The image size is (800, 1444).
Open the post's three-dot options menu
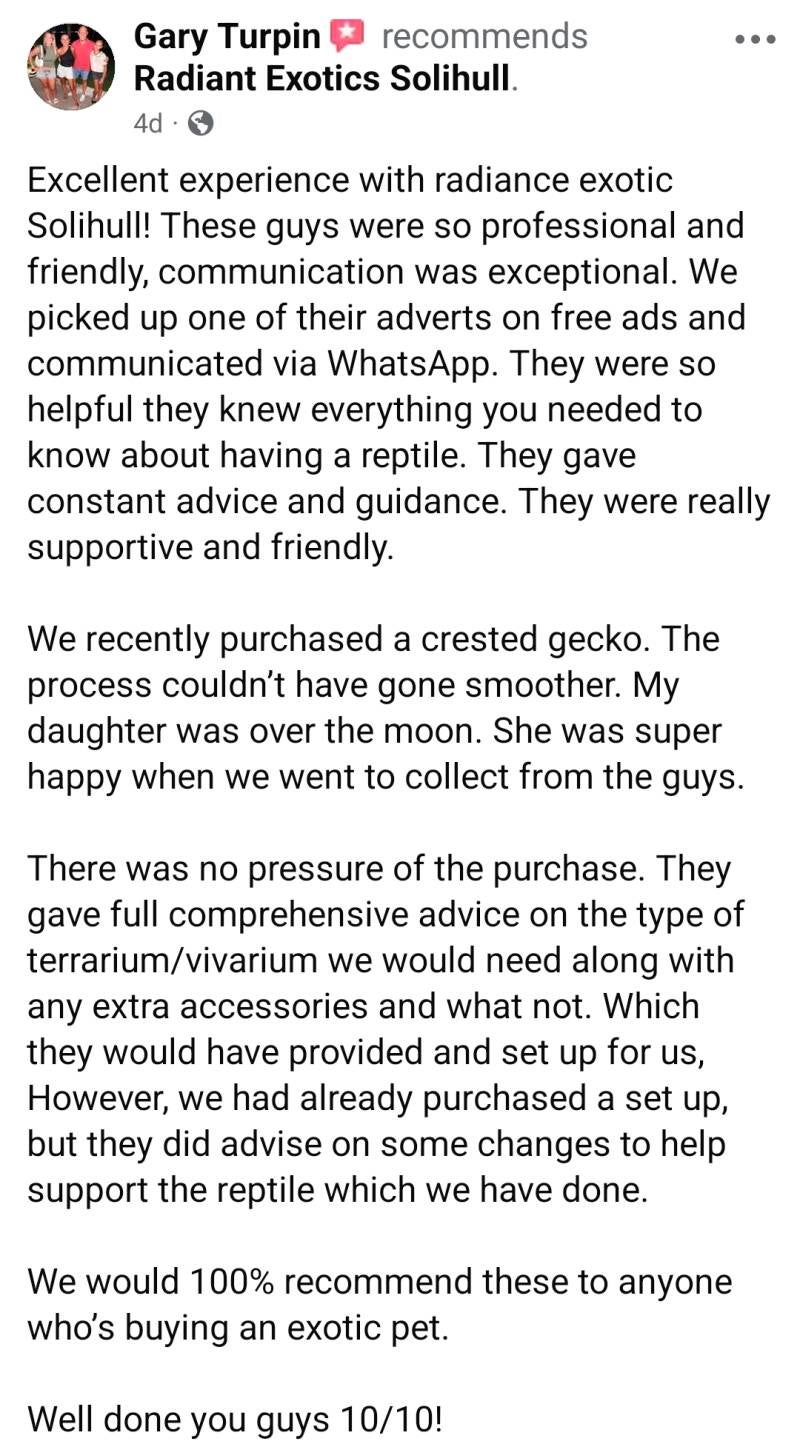click(755, 39)
